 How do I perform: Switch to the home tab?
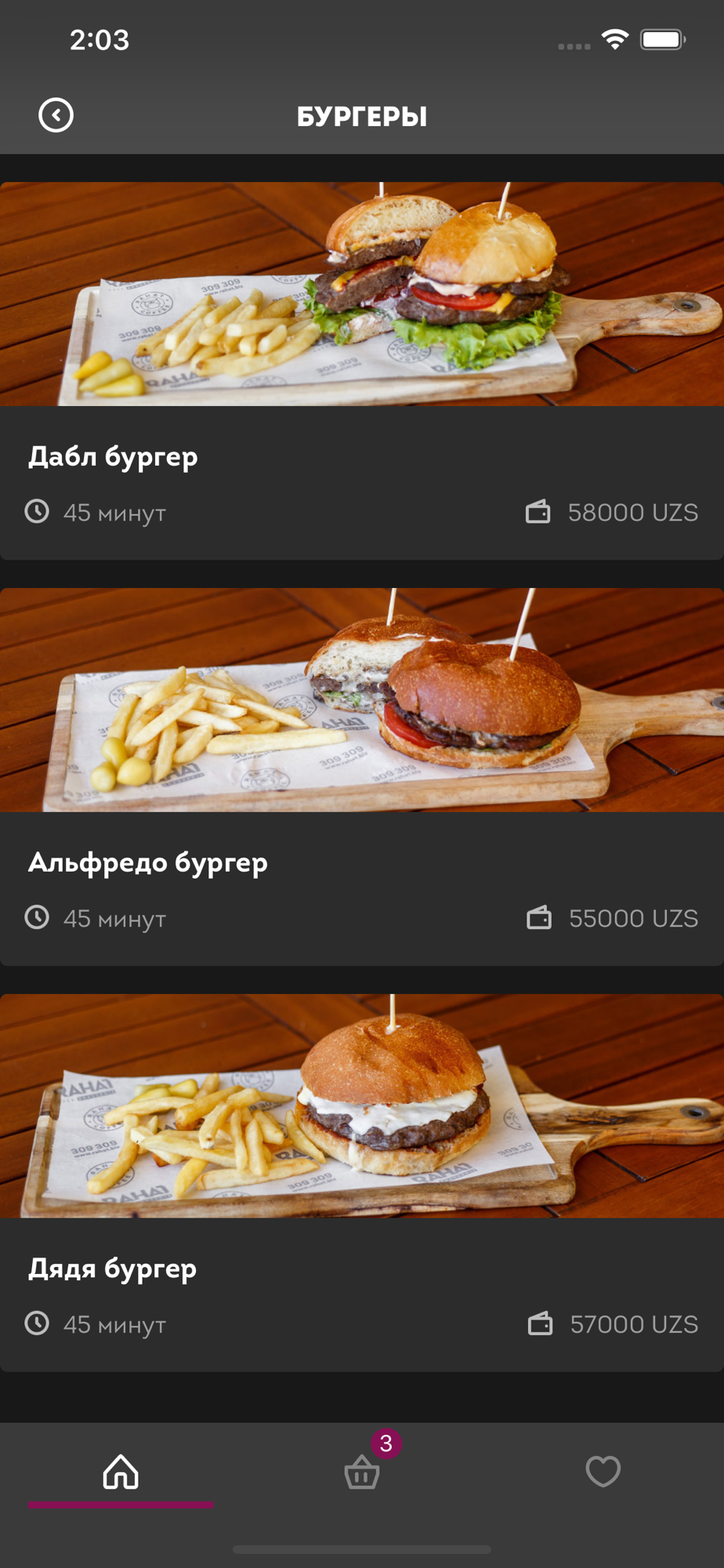[121, 1472]
